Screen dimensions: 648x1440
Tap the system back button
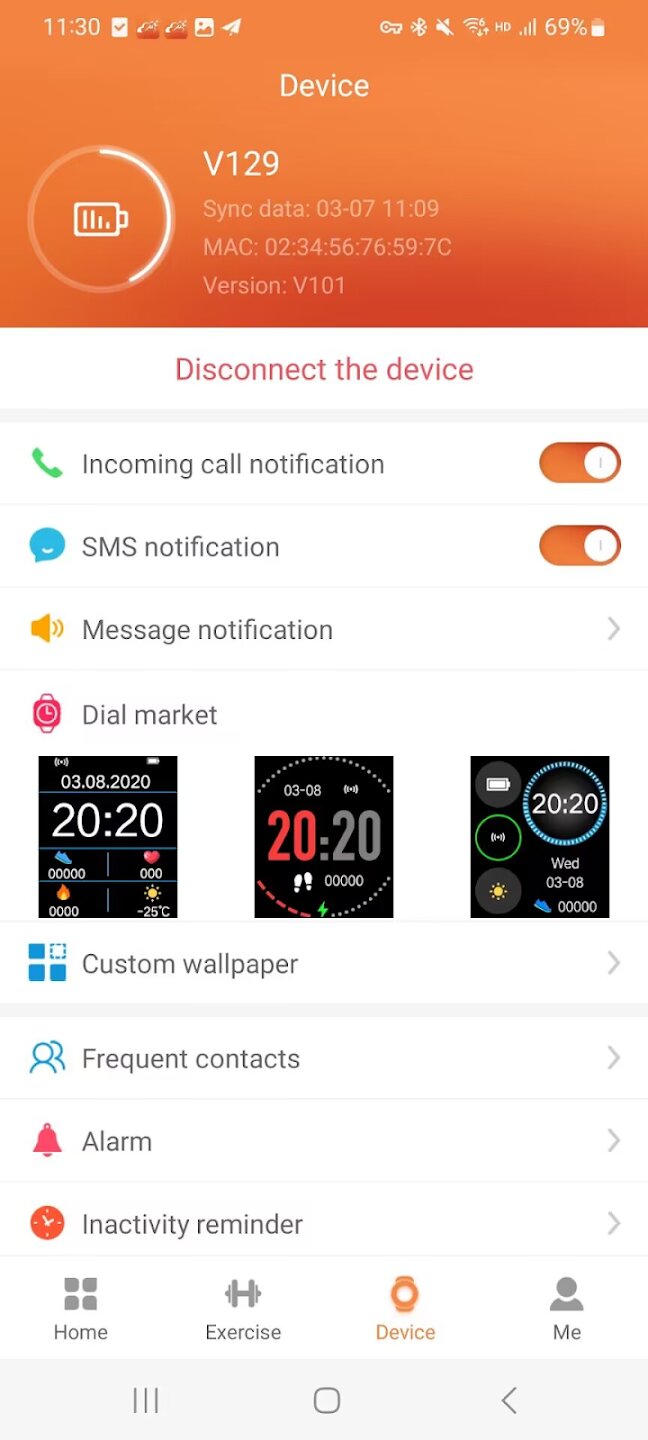pyautogui.click(x=509, y=1400)
